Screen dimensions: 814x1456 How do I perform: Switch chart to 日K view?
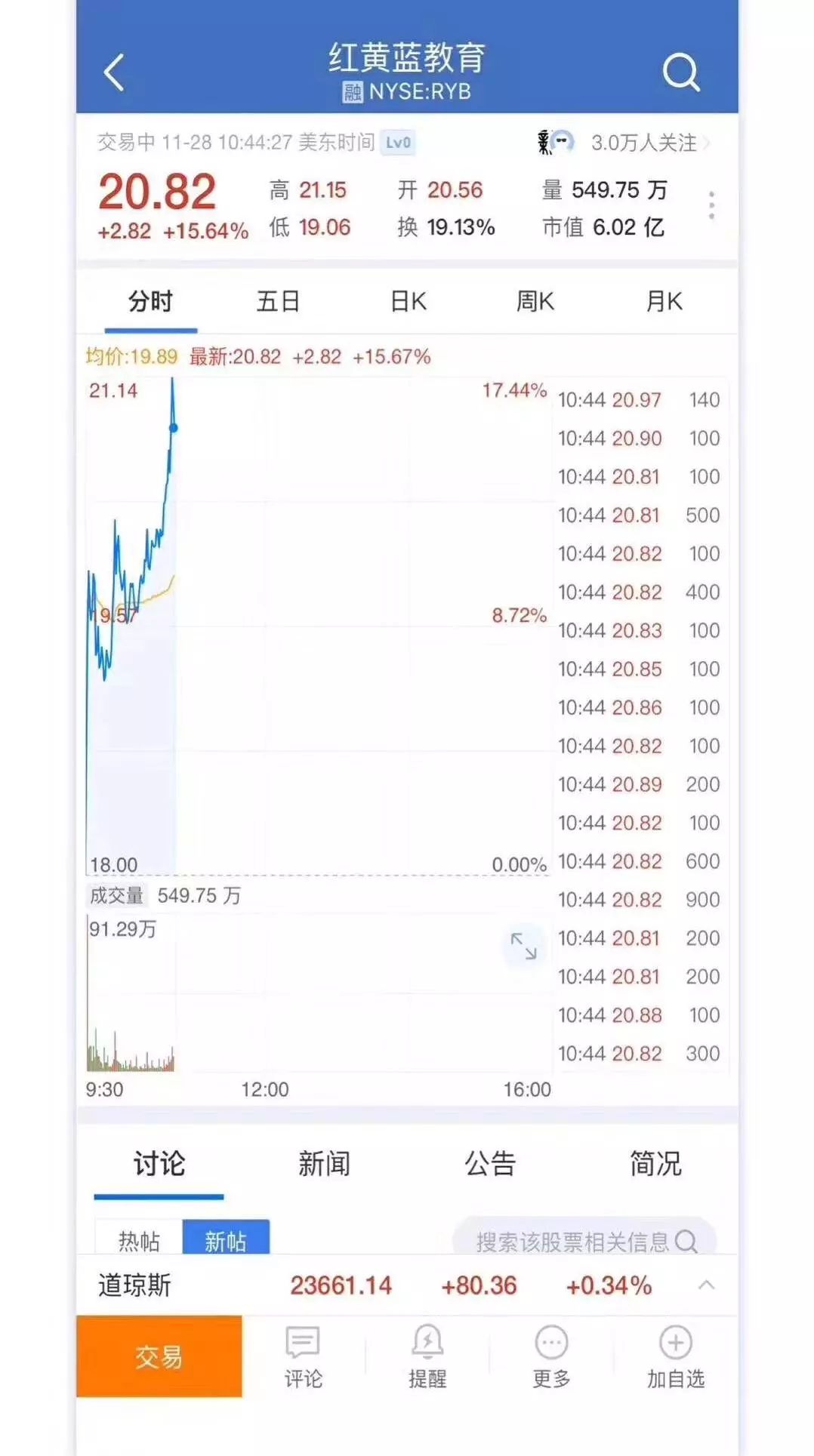[408, 302]
